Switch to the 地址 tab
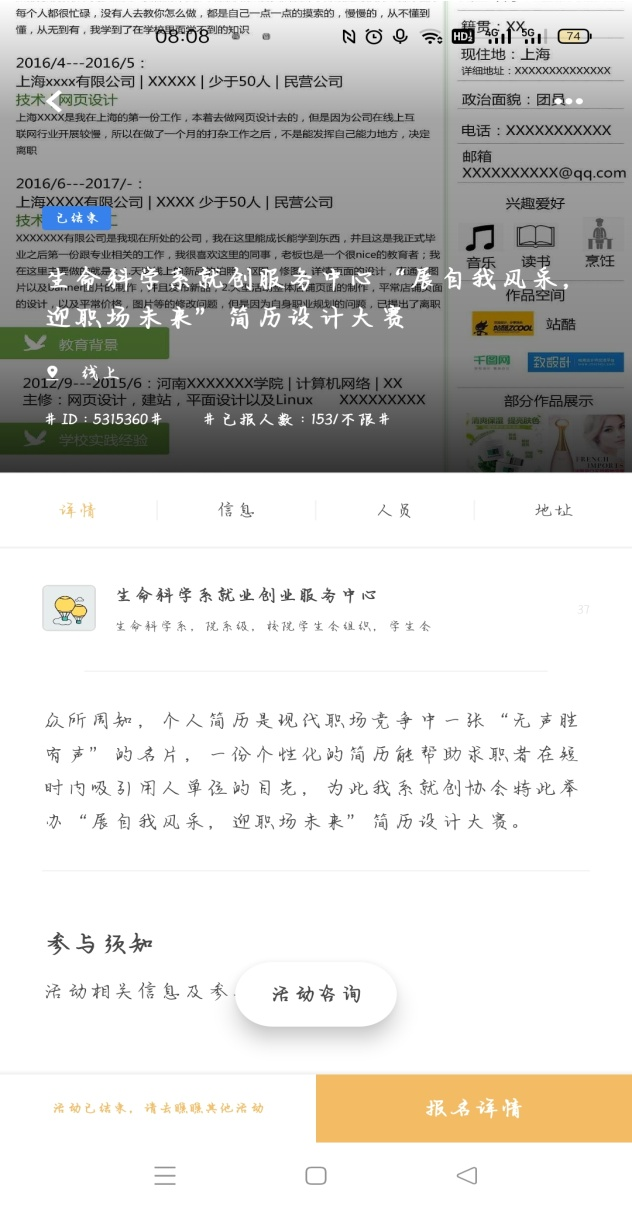The width and height of the screenshot is (632, 1209). click(x=553, y=510)
